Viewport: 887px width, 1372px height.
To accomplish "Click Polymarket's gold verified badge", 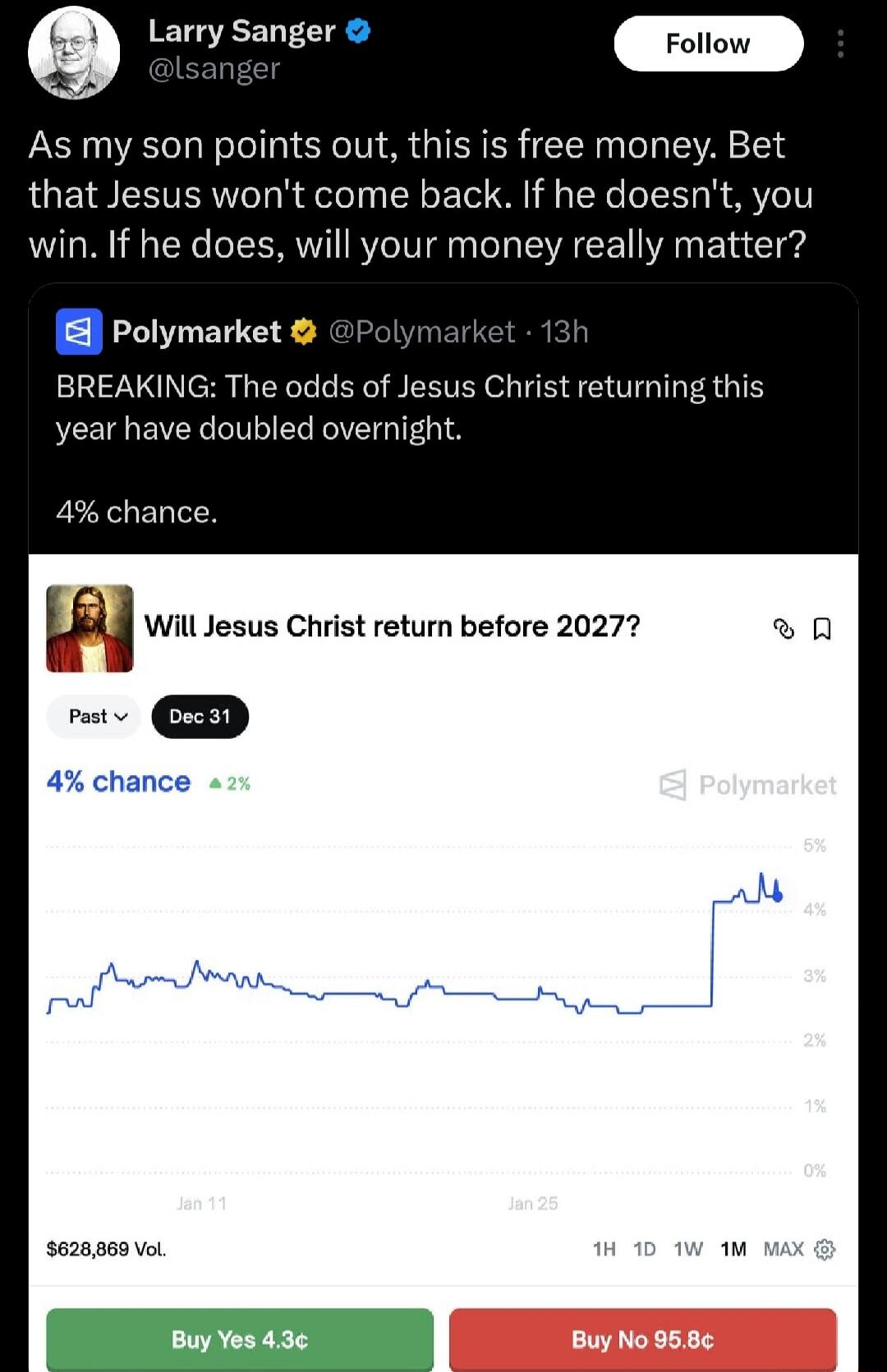I will click(303, 331).
